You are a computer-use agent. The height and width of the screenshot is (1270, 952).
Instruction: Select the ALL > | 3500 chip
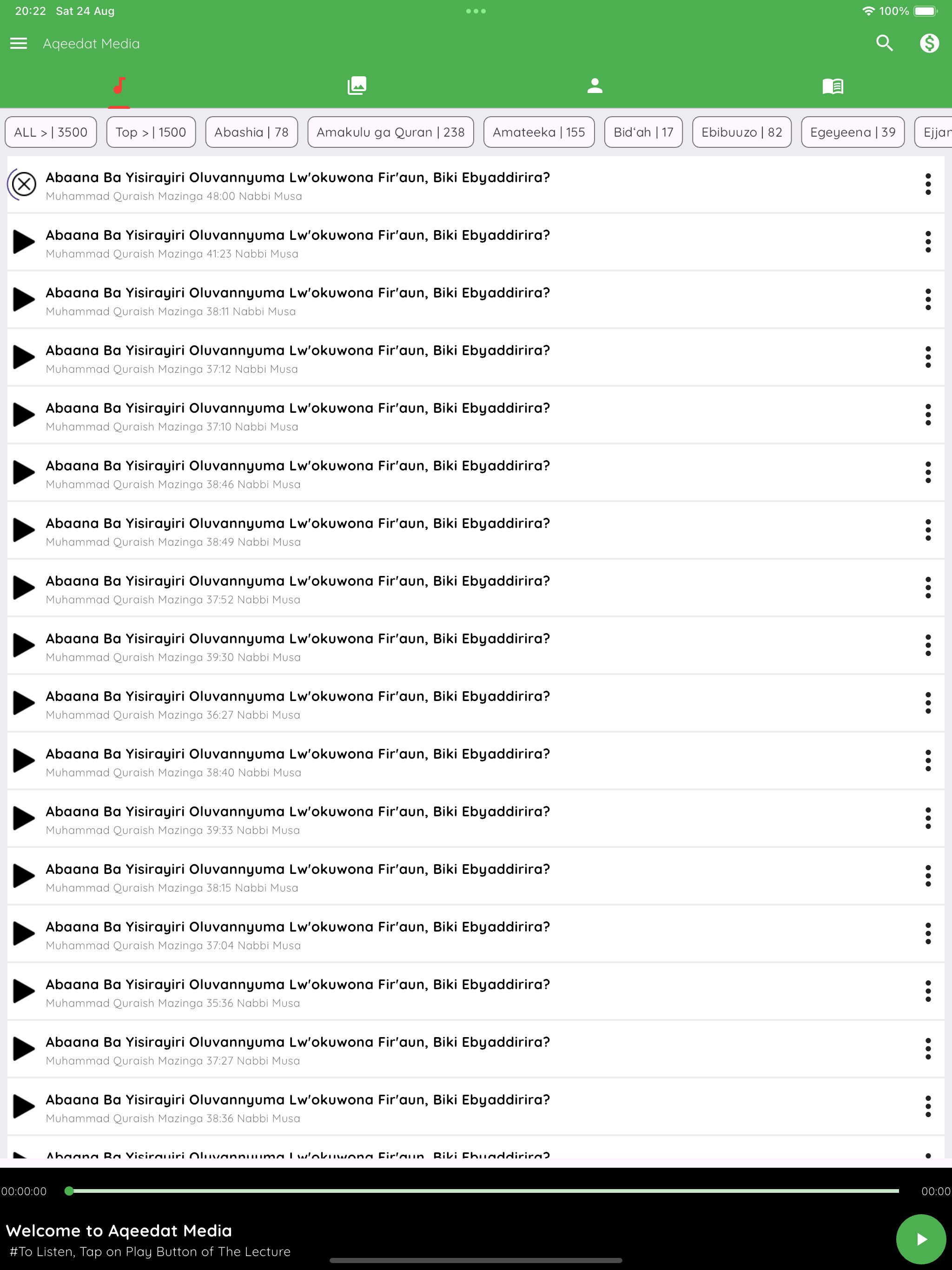click(51, 132)
